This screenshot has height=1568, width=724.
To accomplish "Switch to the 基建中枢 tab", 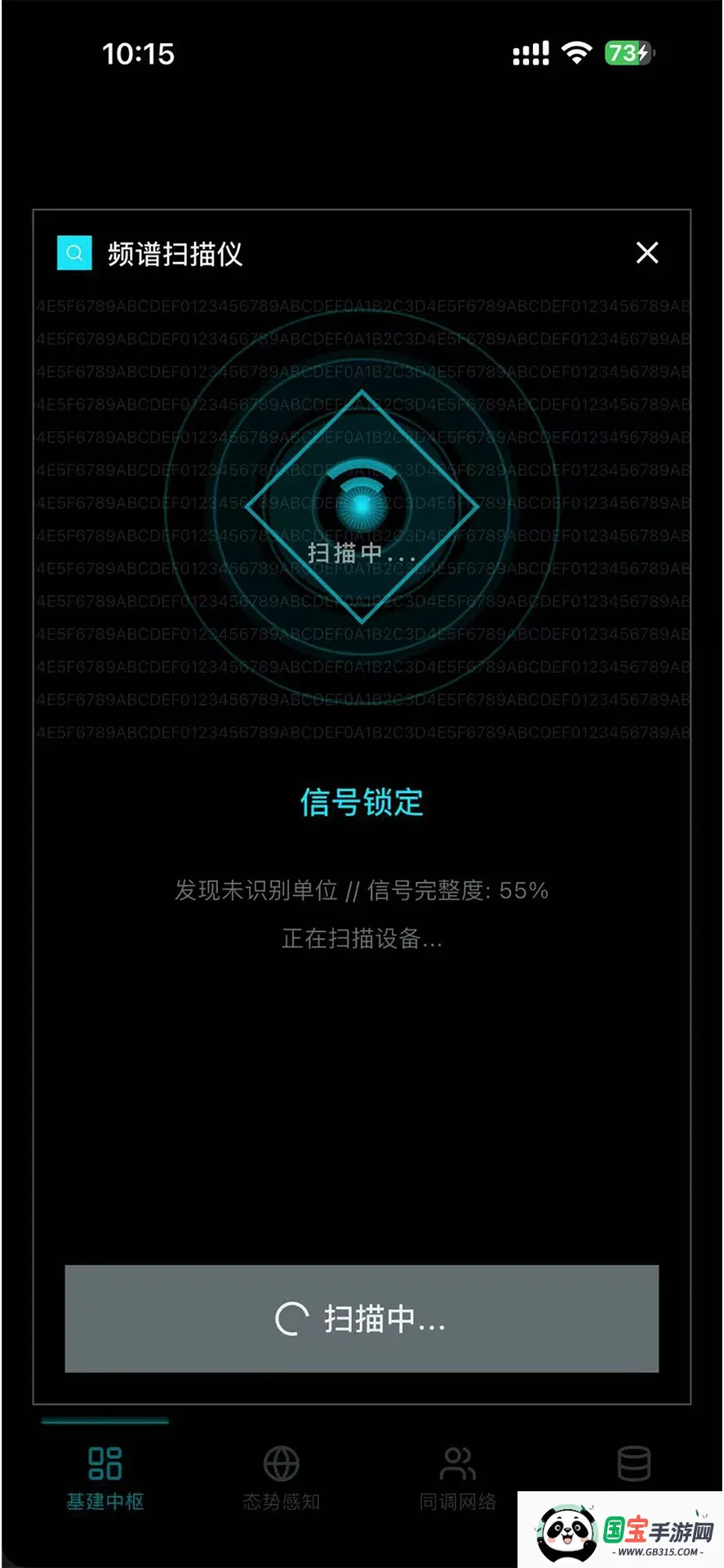I will 105,1477.
